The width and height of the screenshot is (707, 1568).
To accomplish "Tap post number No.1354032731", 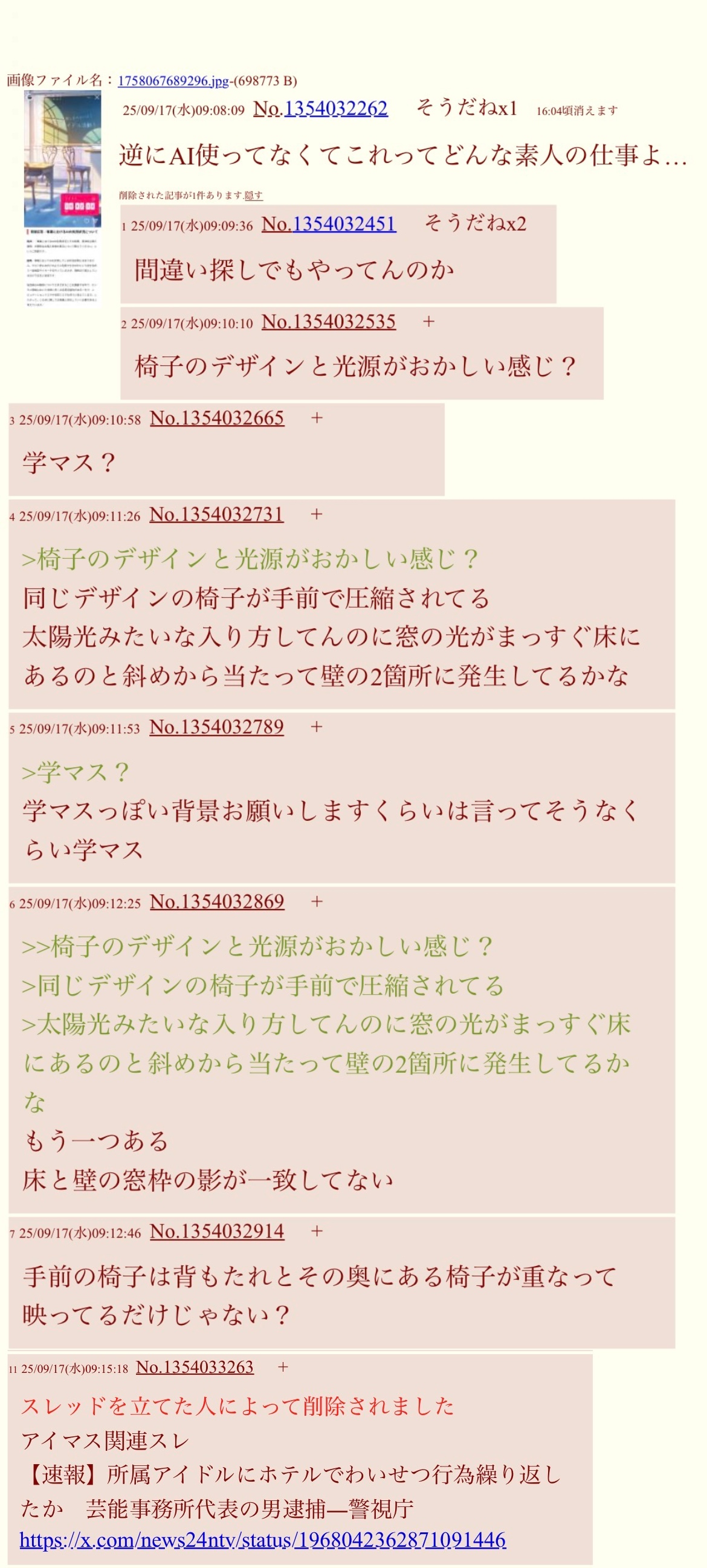I will [x=217, y=515].
